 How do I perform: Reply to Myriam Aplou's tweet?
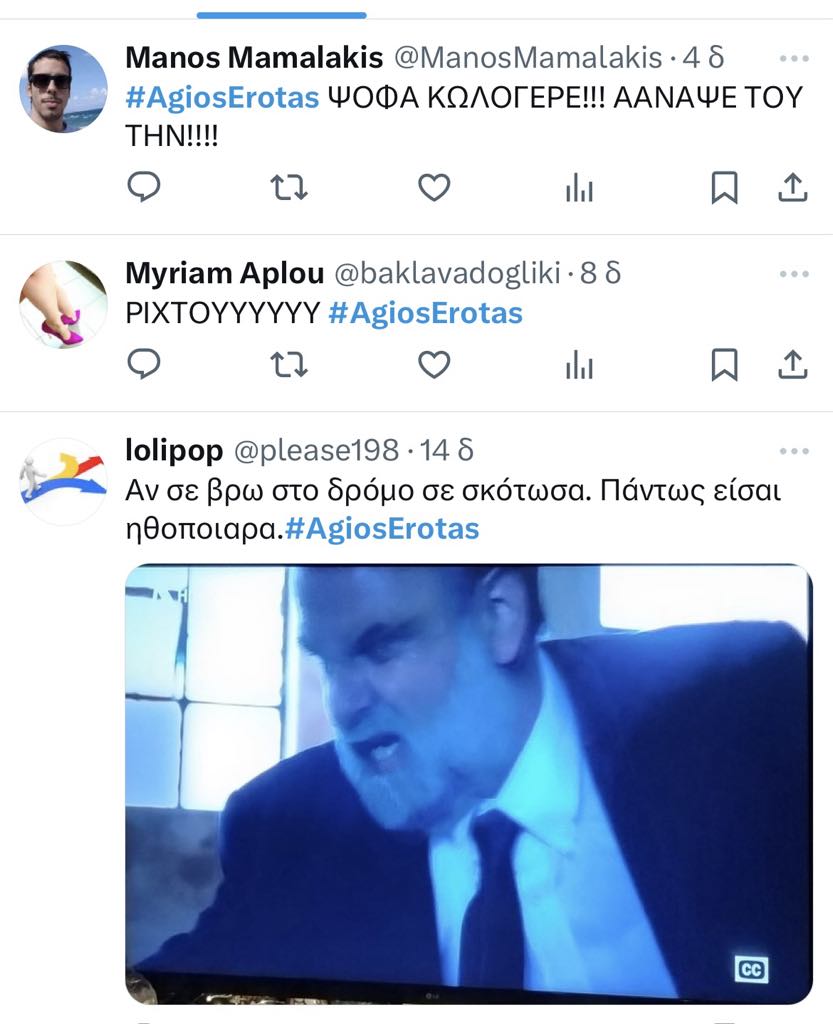tap(145, 365)
